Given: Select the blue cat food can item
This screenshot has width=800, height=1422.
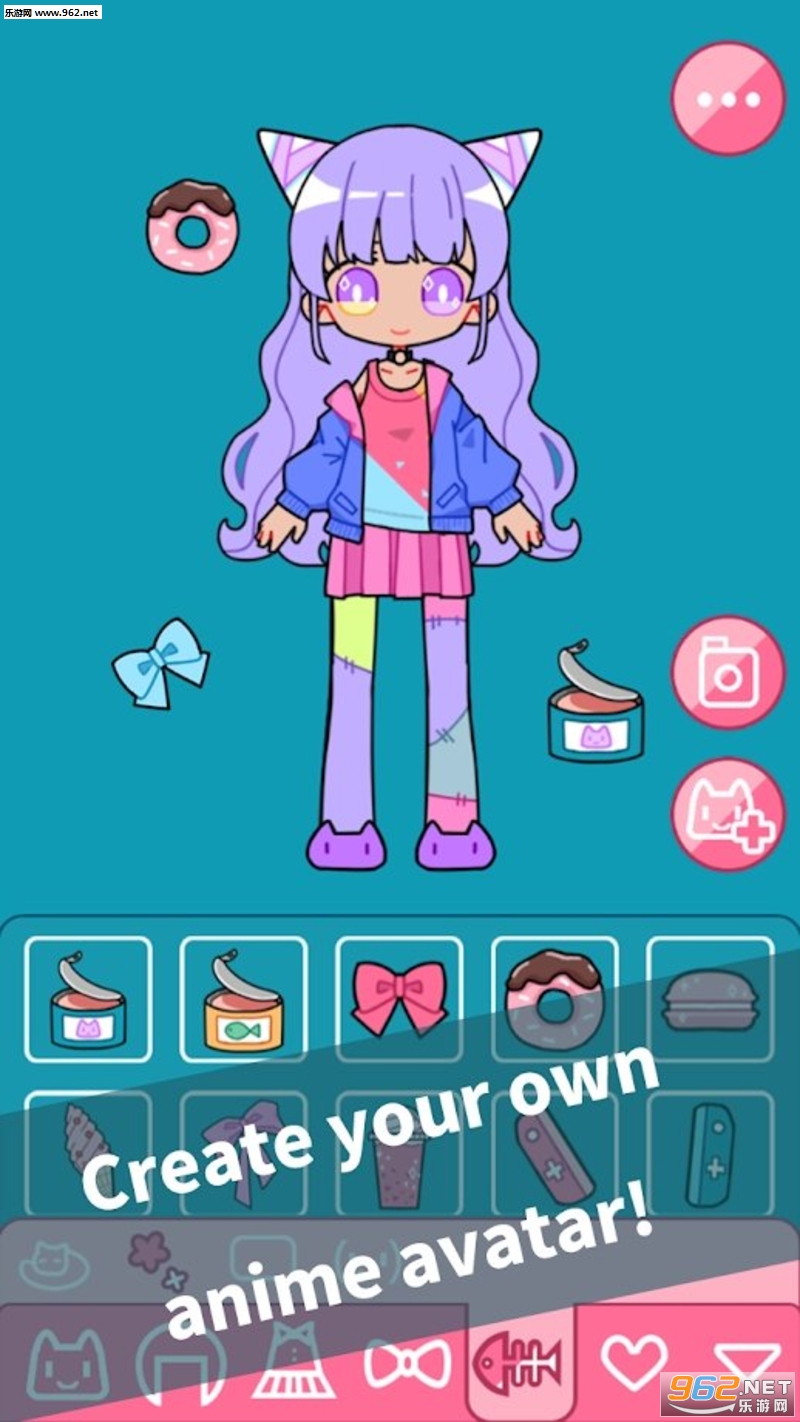Looking at the screenshot, I should (x=88, y=999).
